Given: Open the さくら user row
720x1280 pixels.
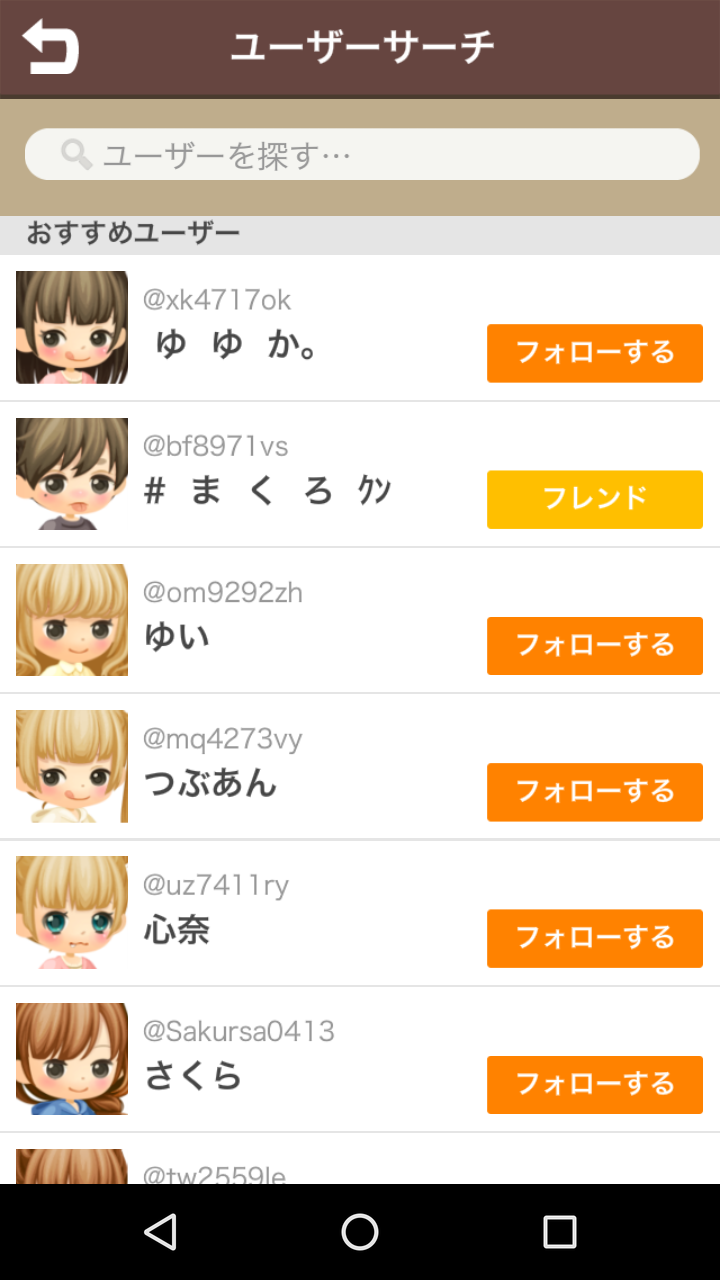Looking at the screenshot, I should [x=300, y=1058].
